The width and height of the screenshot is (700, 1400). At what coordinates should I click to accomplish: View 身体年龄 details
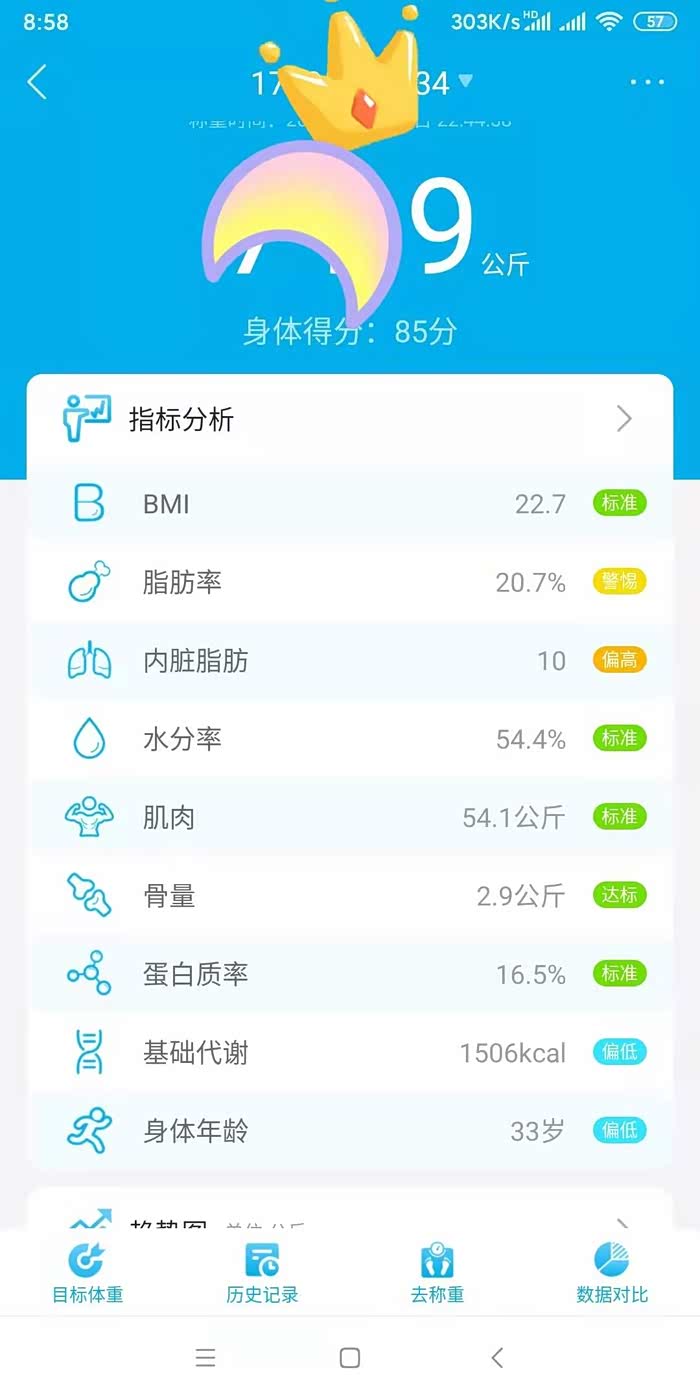(x=350, y=1131)
